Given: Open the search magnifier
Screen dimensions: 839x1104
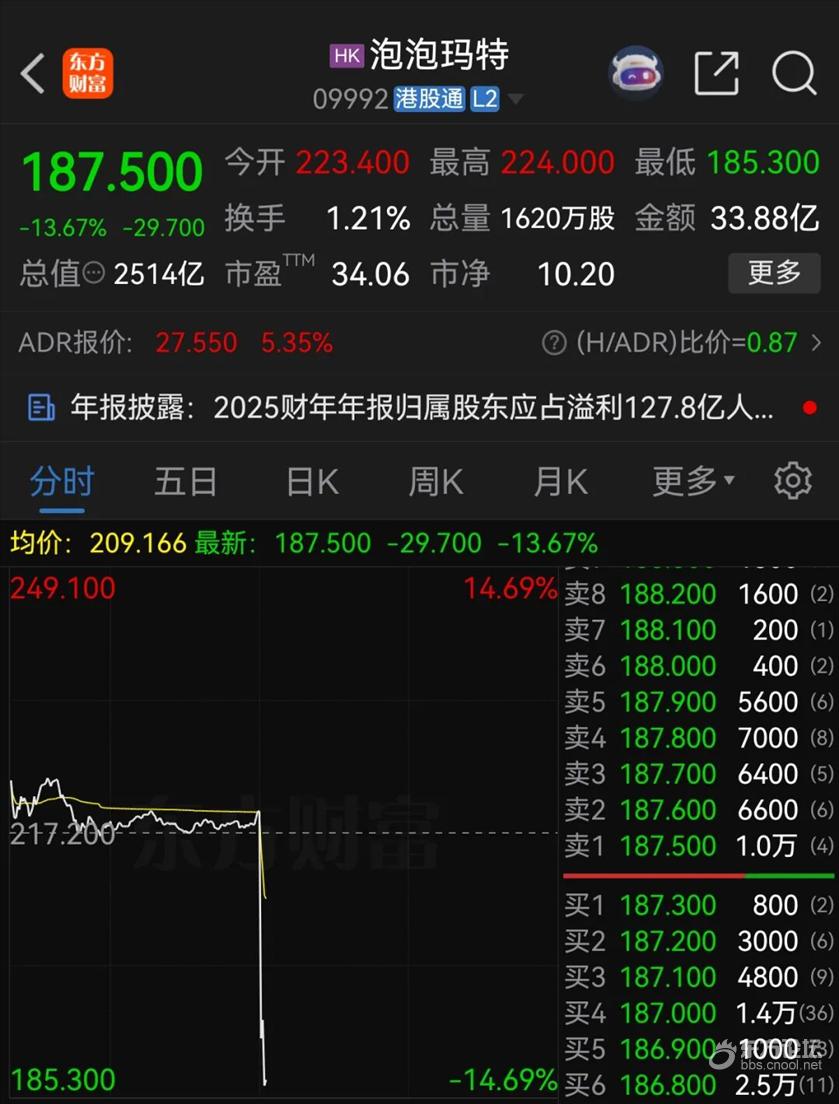Looking at the screenshot, I should 794,73.
